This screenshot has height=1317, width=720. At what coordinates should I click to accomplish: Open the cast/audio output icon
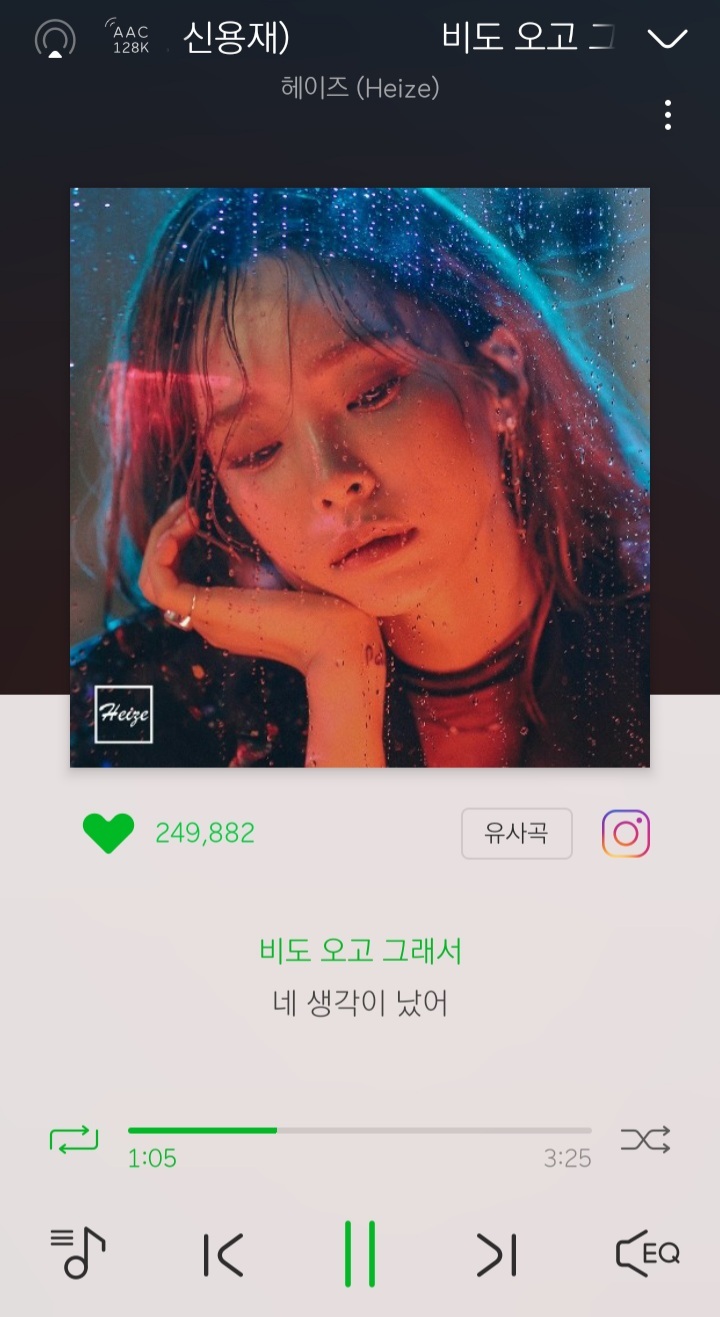(x=55, y=39)
